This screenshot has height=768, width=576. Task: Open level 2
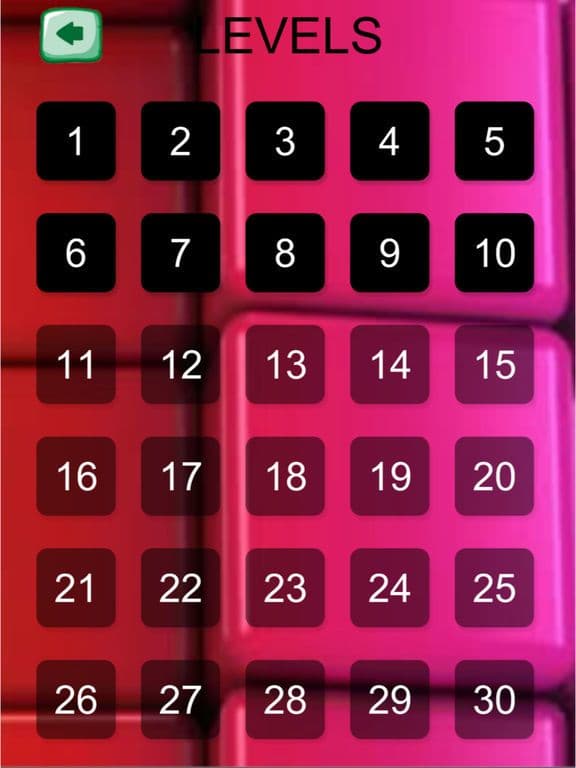[x=181, y=141]
